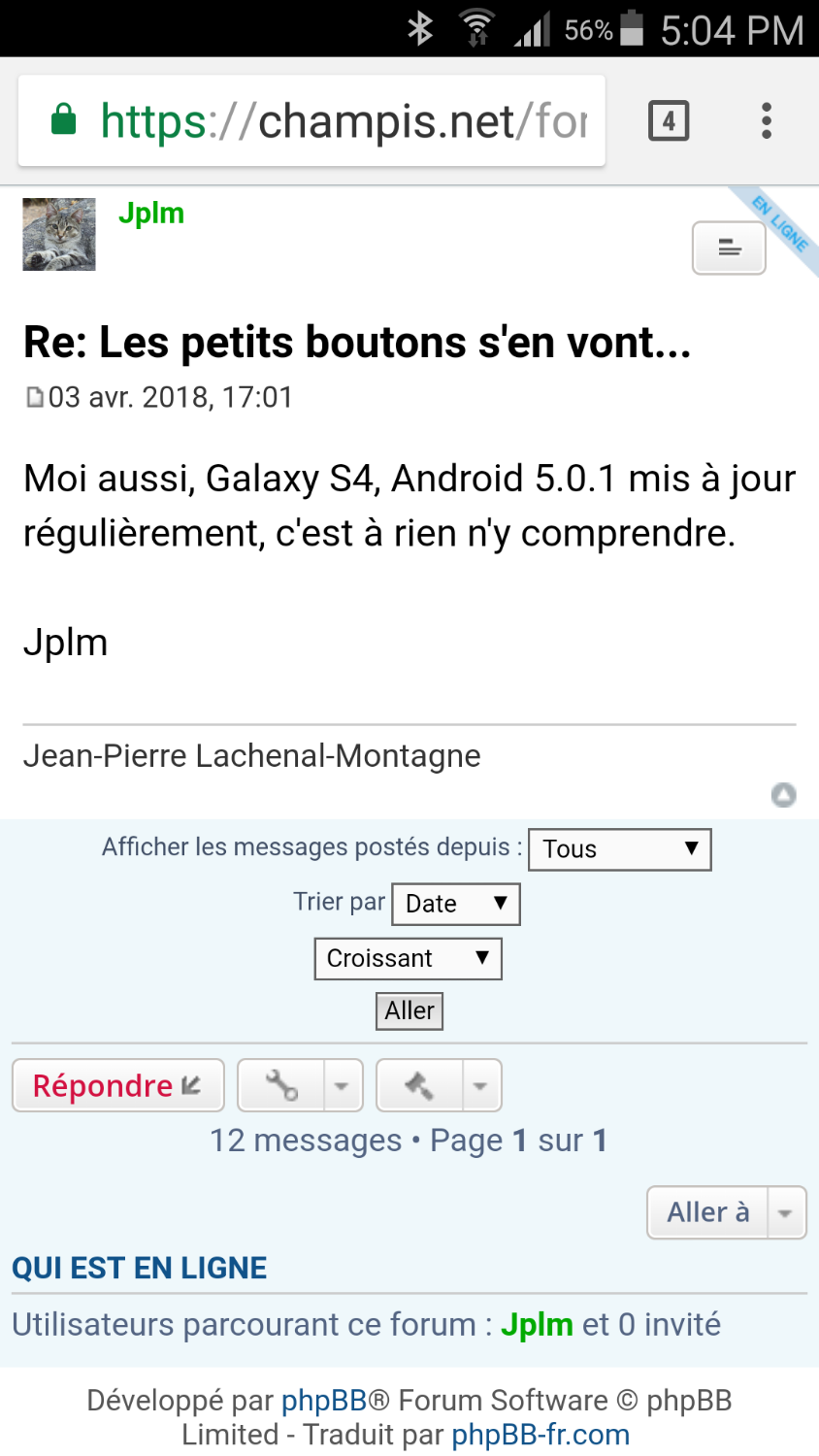Reply with the Répondre button
This screenshot has width=819, height=1456.
tap(117, 1085)
